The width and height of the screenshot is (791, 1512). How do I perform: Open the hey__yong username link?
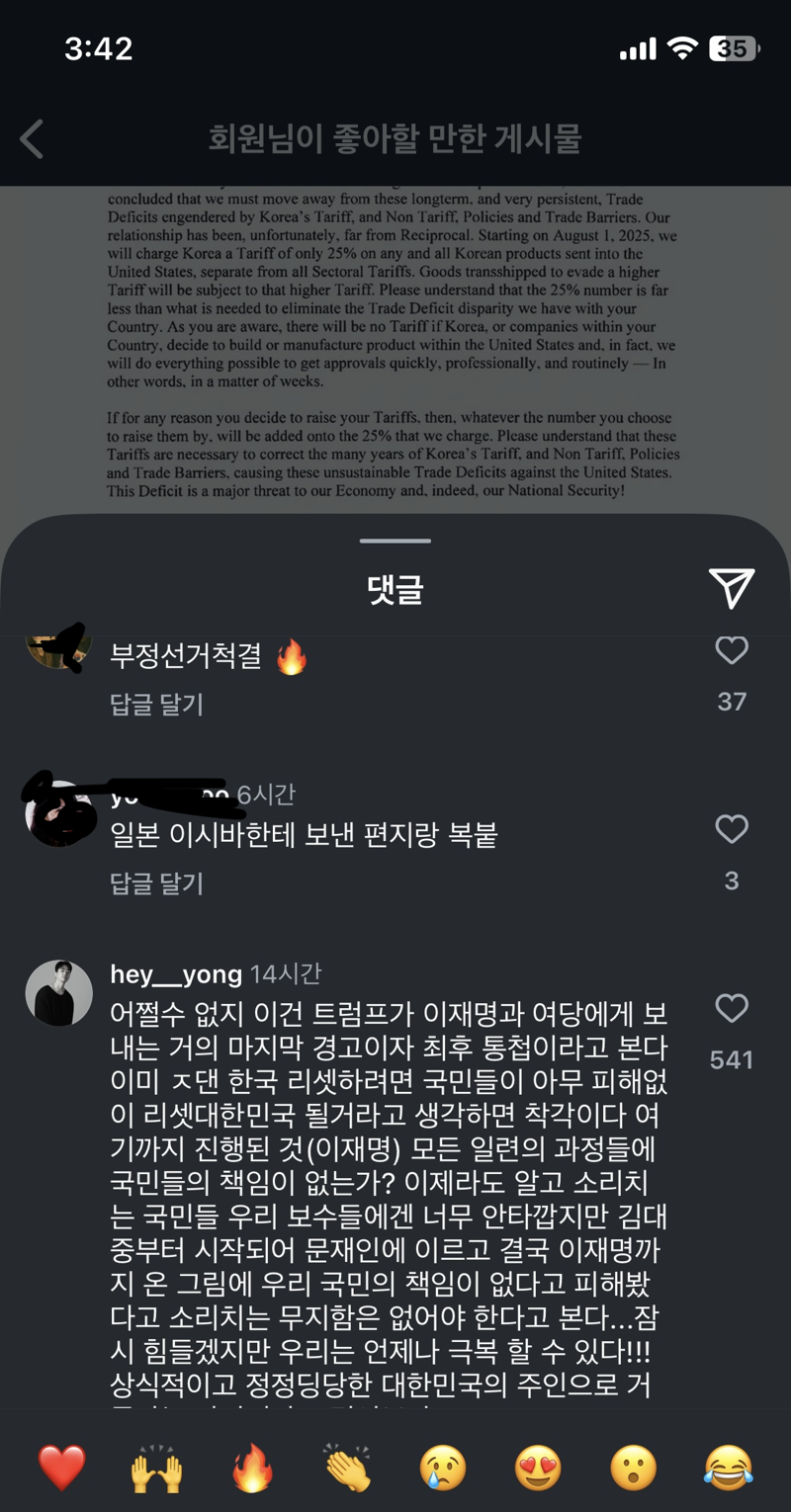tap(176, 974)
